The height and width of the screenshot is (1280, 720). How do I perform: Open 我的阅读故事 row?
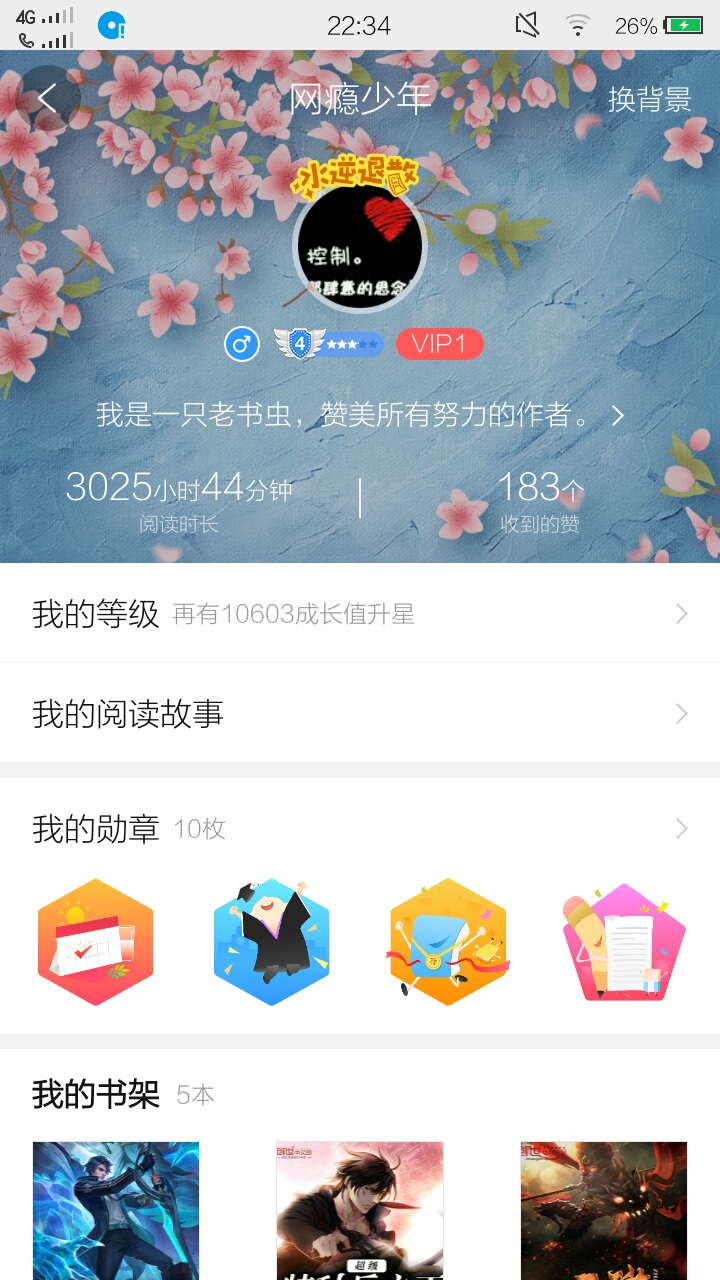point(360,713)
